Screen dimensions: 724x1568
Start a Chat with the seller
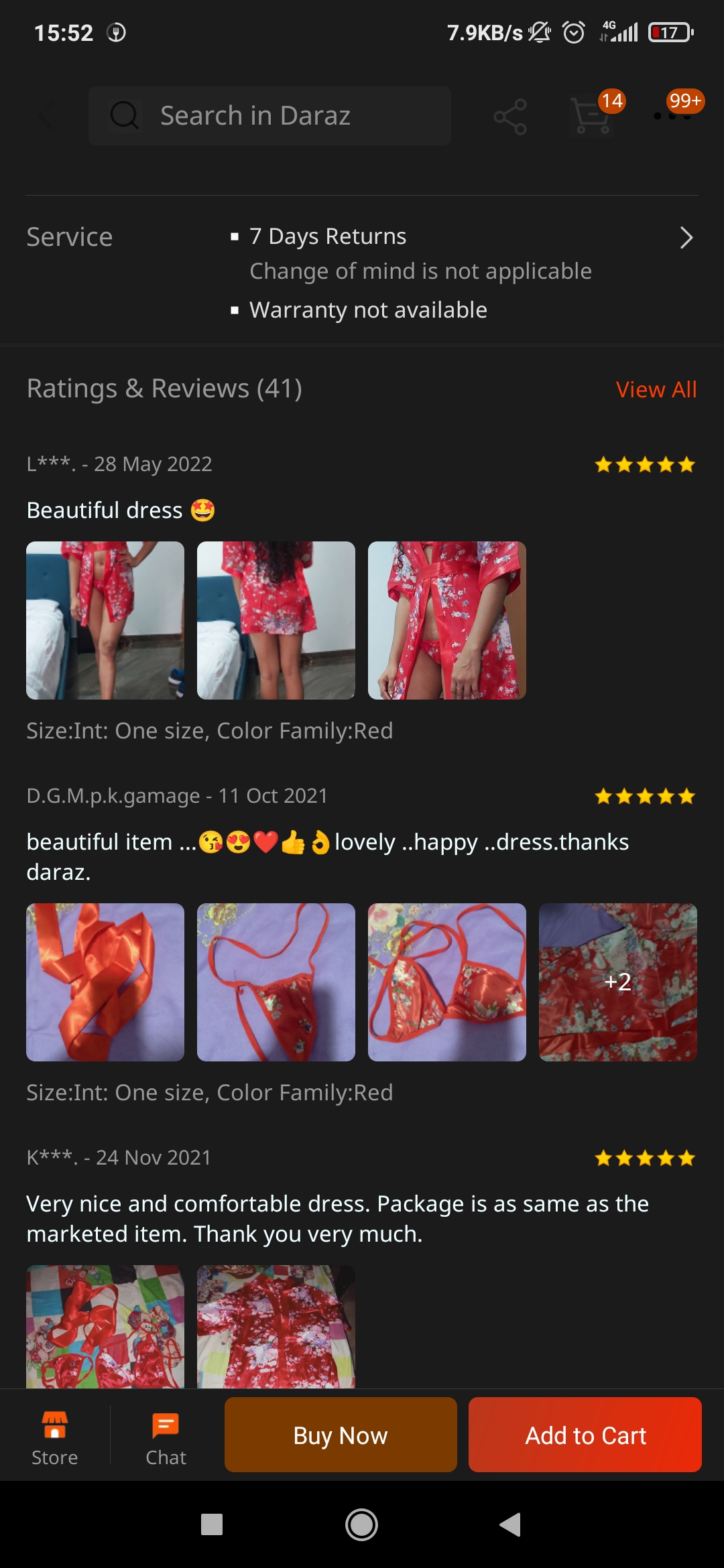(166, 1438)
